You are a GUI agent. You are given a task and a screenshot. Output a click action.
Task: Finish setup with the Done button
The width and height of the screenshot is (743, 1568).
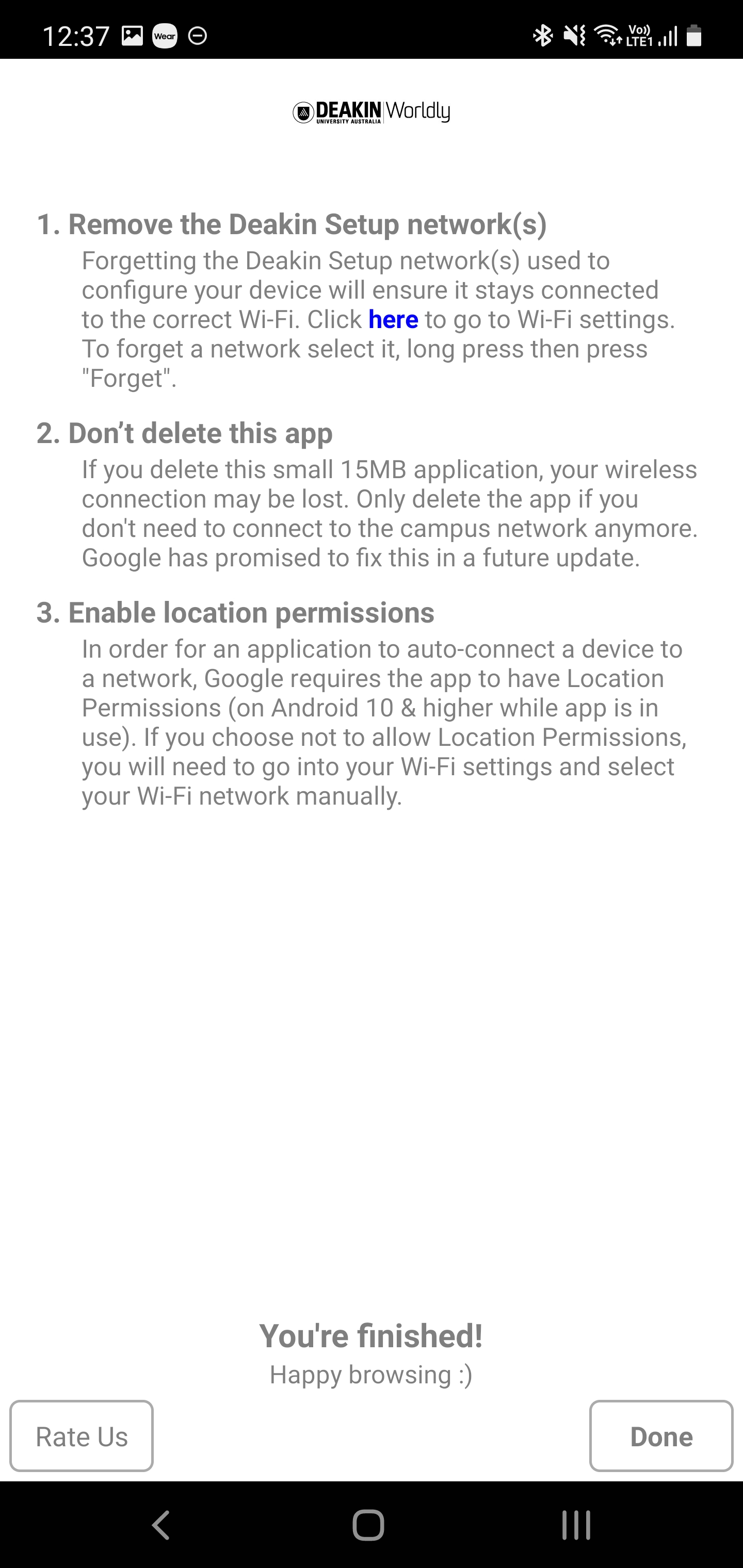tap(661, 1436)
